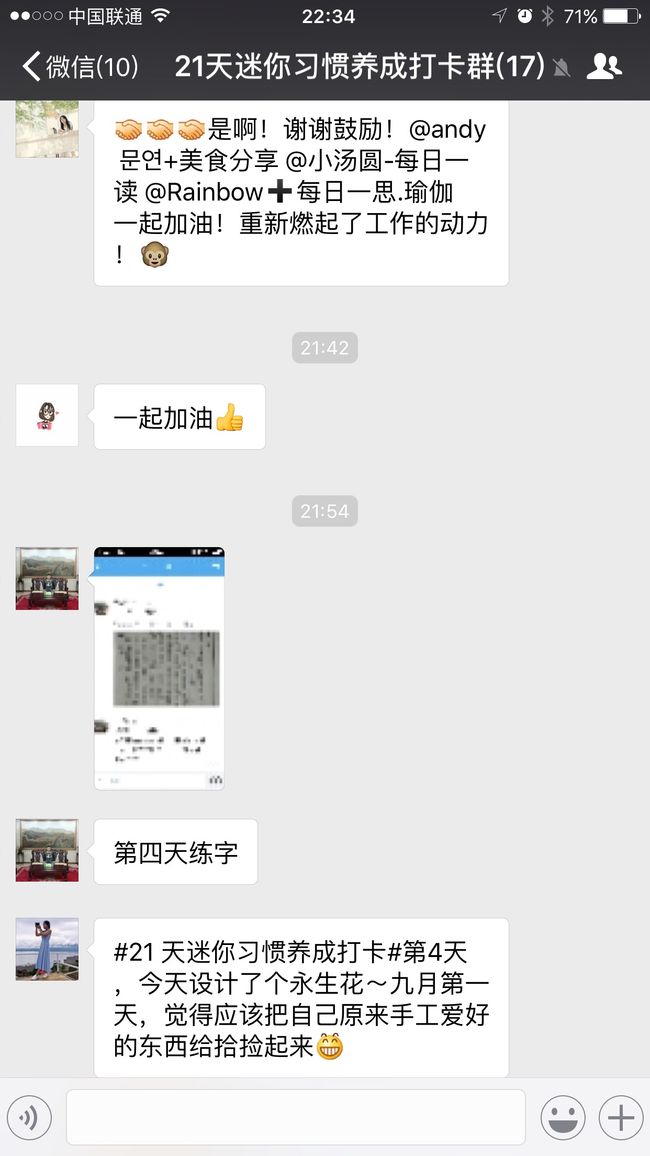The height and width of the screenshot is (1156, 650).
Task: Open the emoji sticker panel
Action: click(x=563, y=1118)
